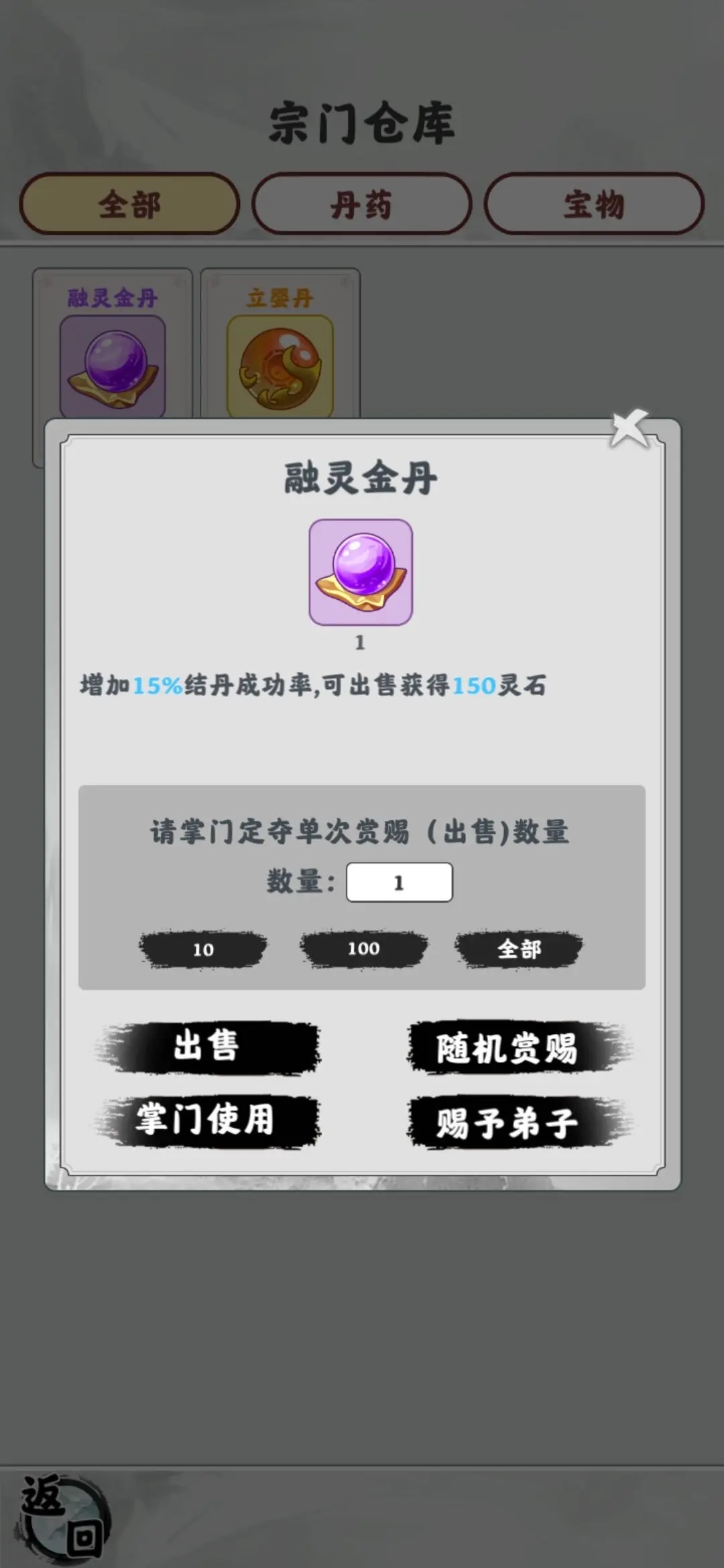Give item with 赐予弟子
This screenshot has width=724, height=1568.
(x=507, y=1123)
